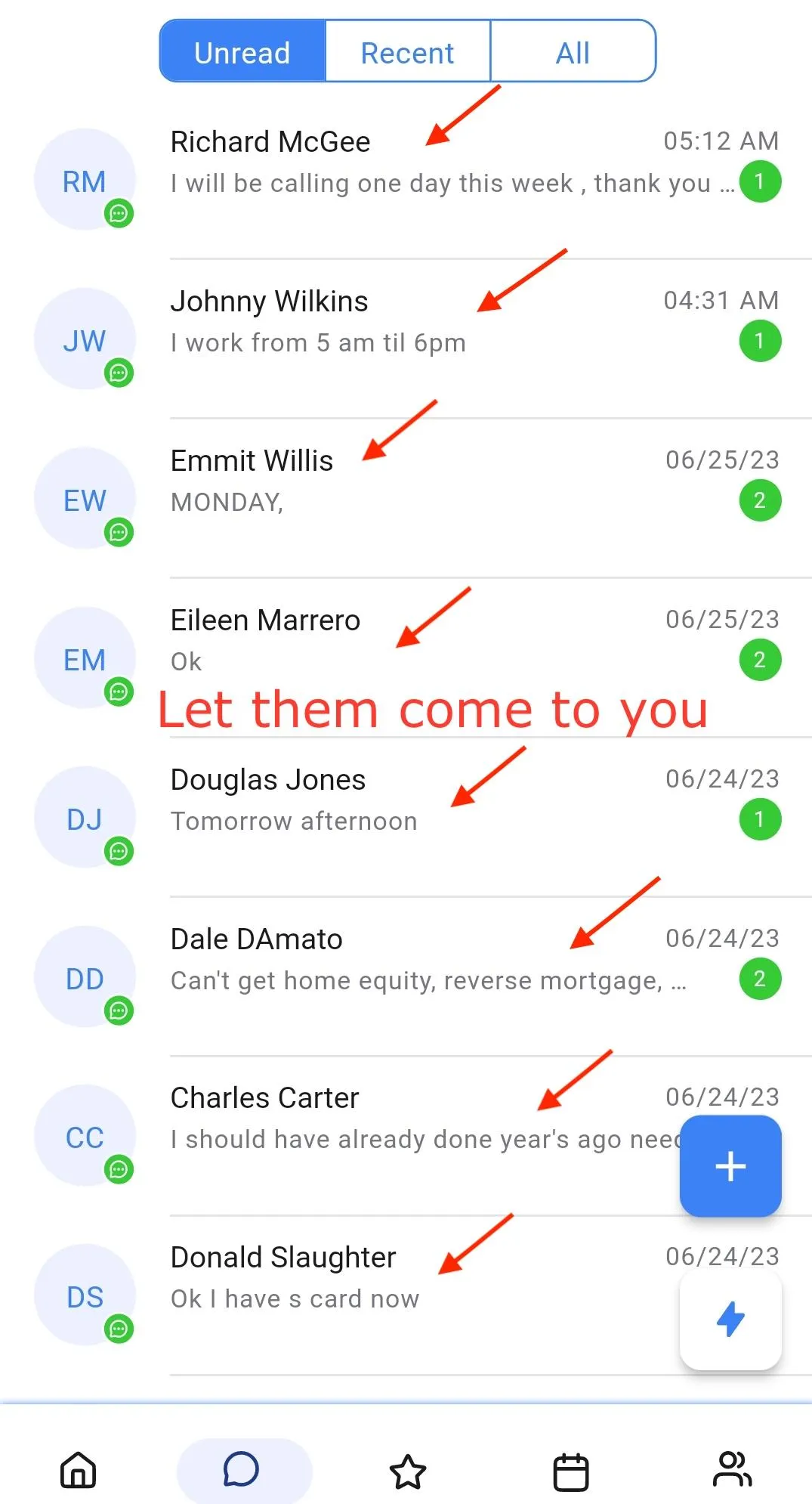Tap the lightning bolt quick action button
This screenshot has width=812, height=1504.
(x=730, y=1320)
